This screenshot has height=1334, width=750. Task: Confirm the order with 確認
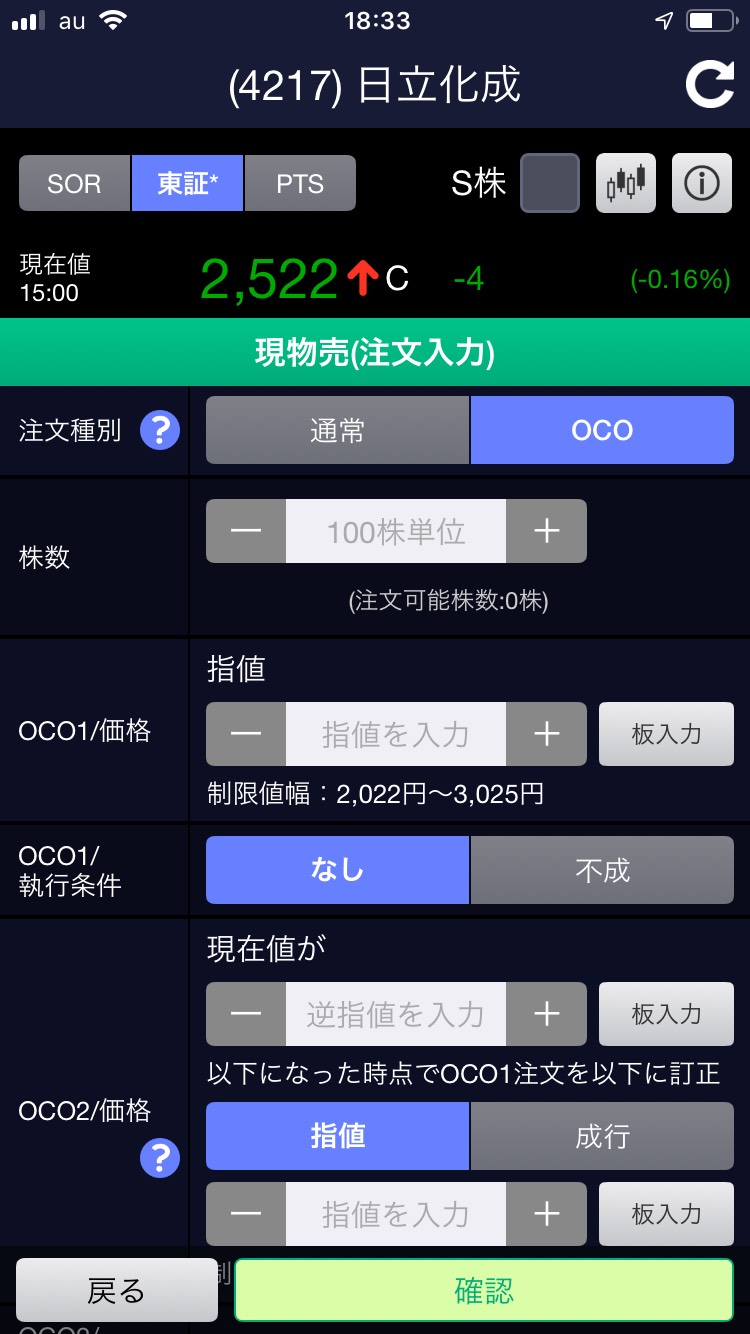[x=484, y=1290]
